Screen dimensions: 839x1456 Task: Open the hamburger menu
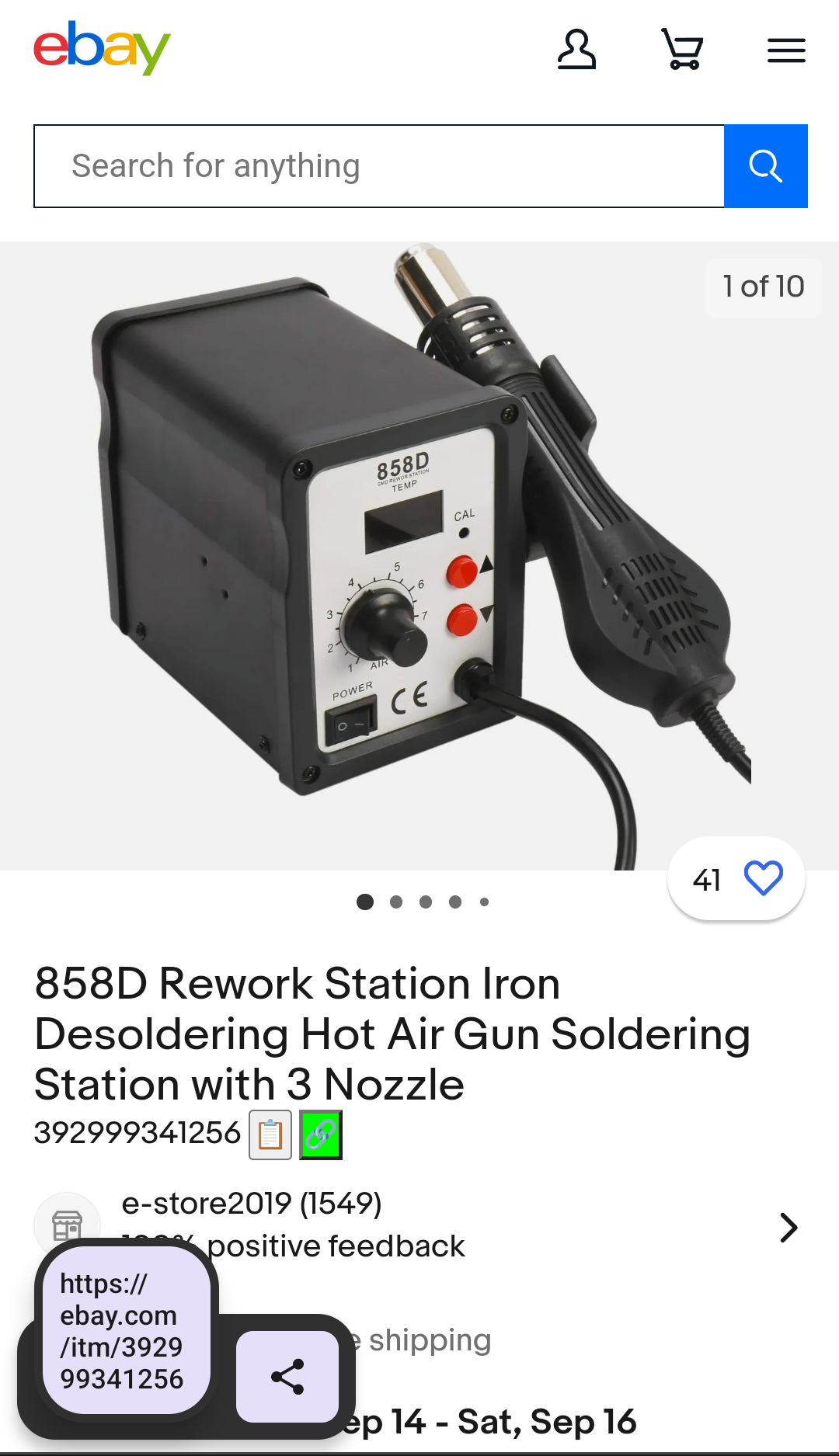(x=786, y=51)
